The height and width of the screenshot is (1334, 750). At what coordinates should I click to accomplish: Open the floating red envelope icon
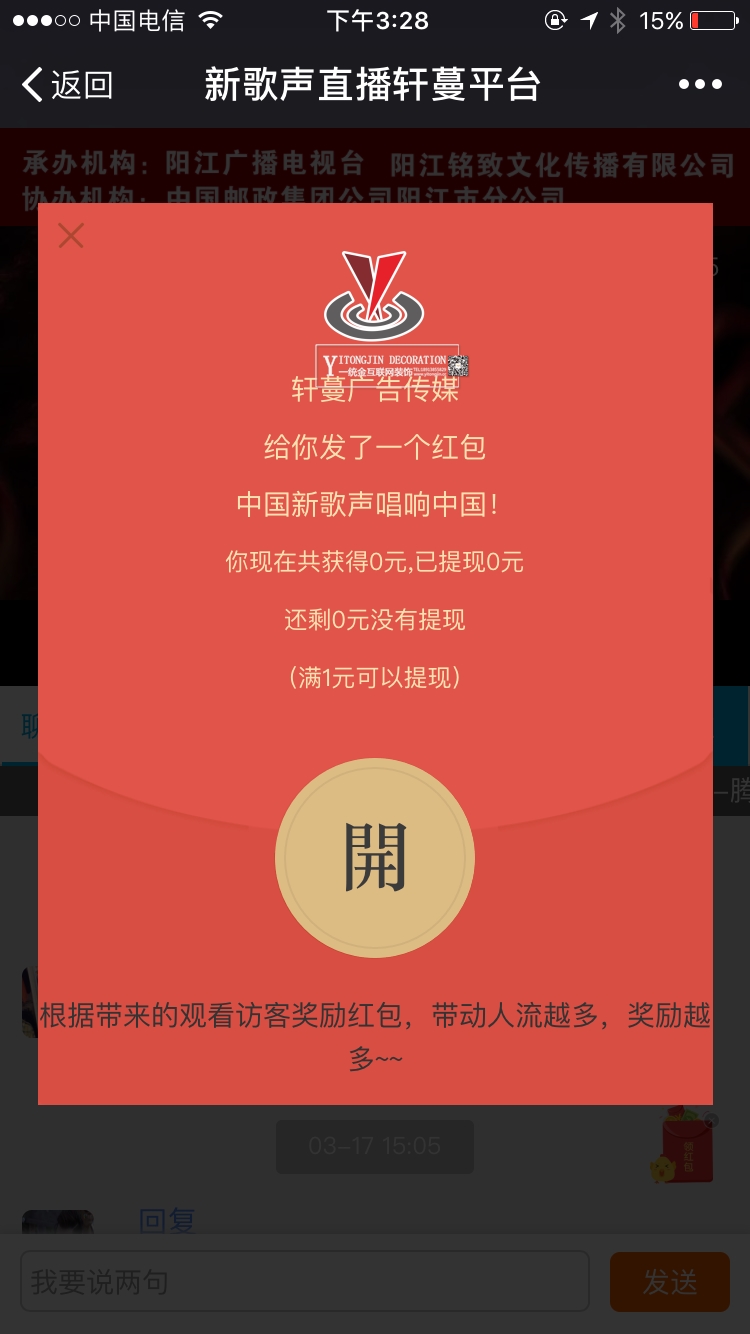click(685, 1147)
